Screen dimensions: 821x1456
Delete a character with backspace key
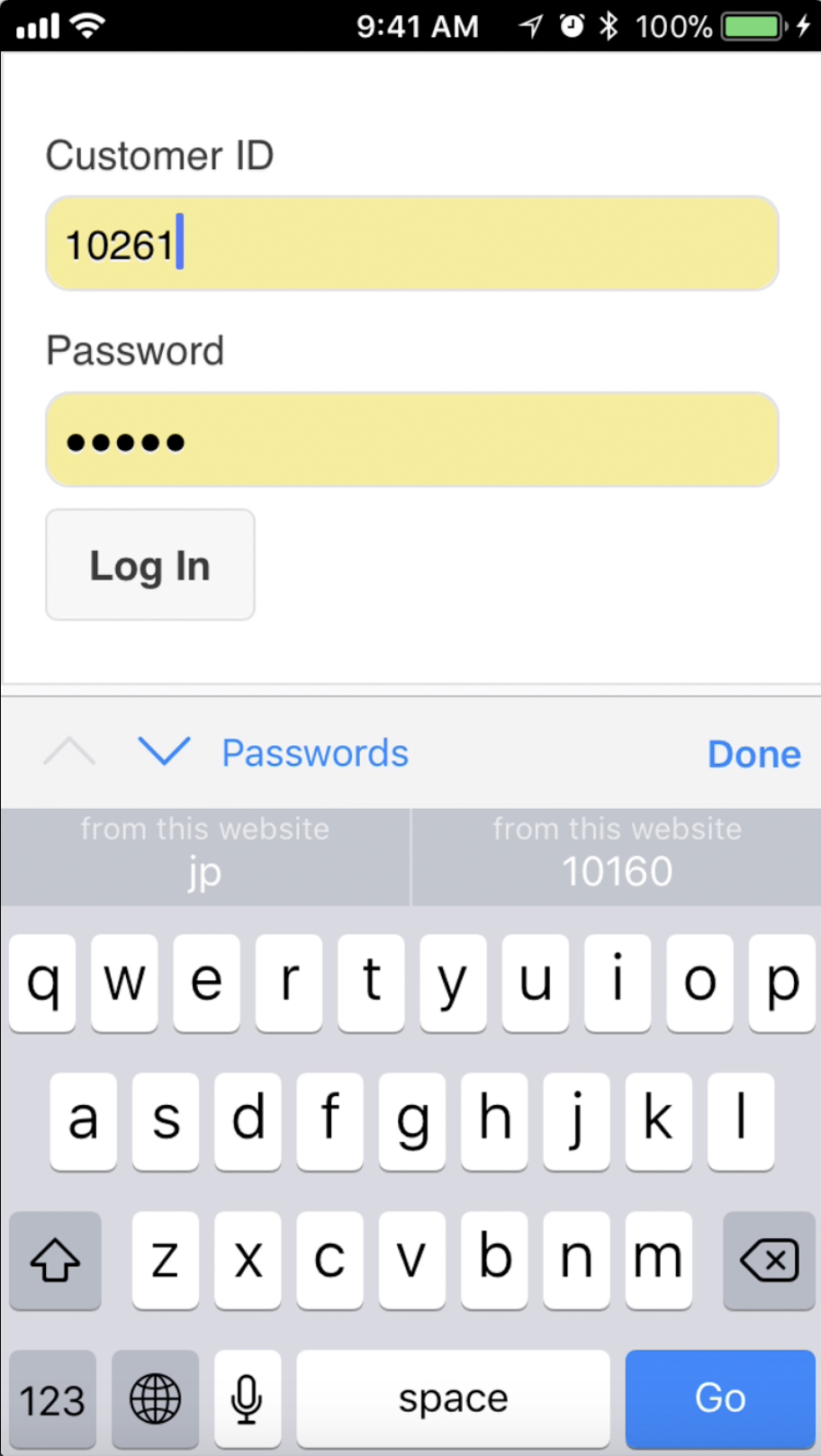(x=769, y=1260)
